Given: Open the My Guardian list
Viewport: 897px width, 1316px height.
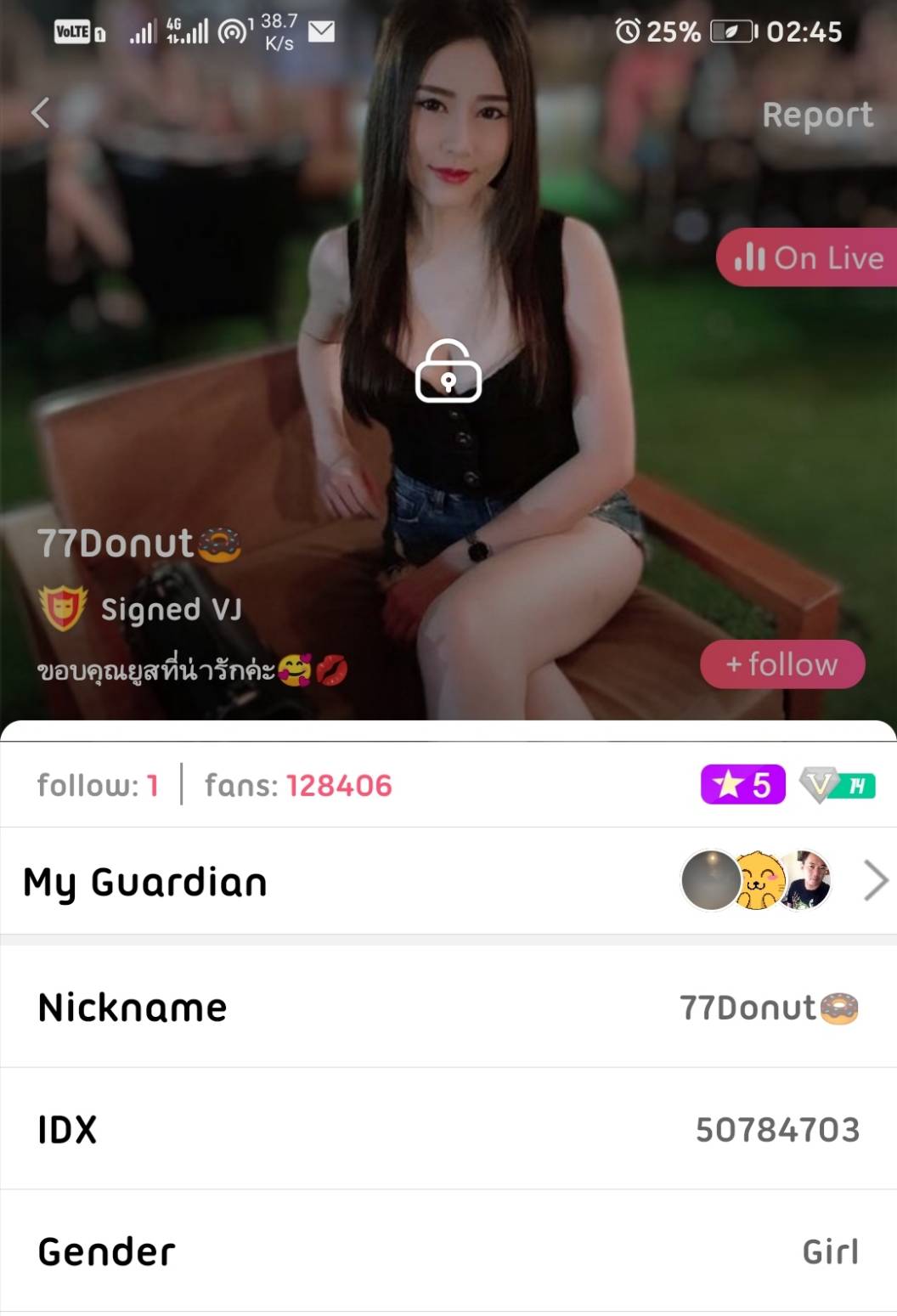Looking at the screenshot, I should click(x=875, y=880).
